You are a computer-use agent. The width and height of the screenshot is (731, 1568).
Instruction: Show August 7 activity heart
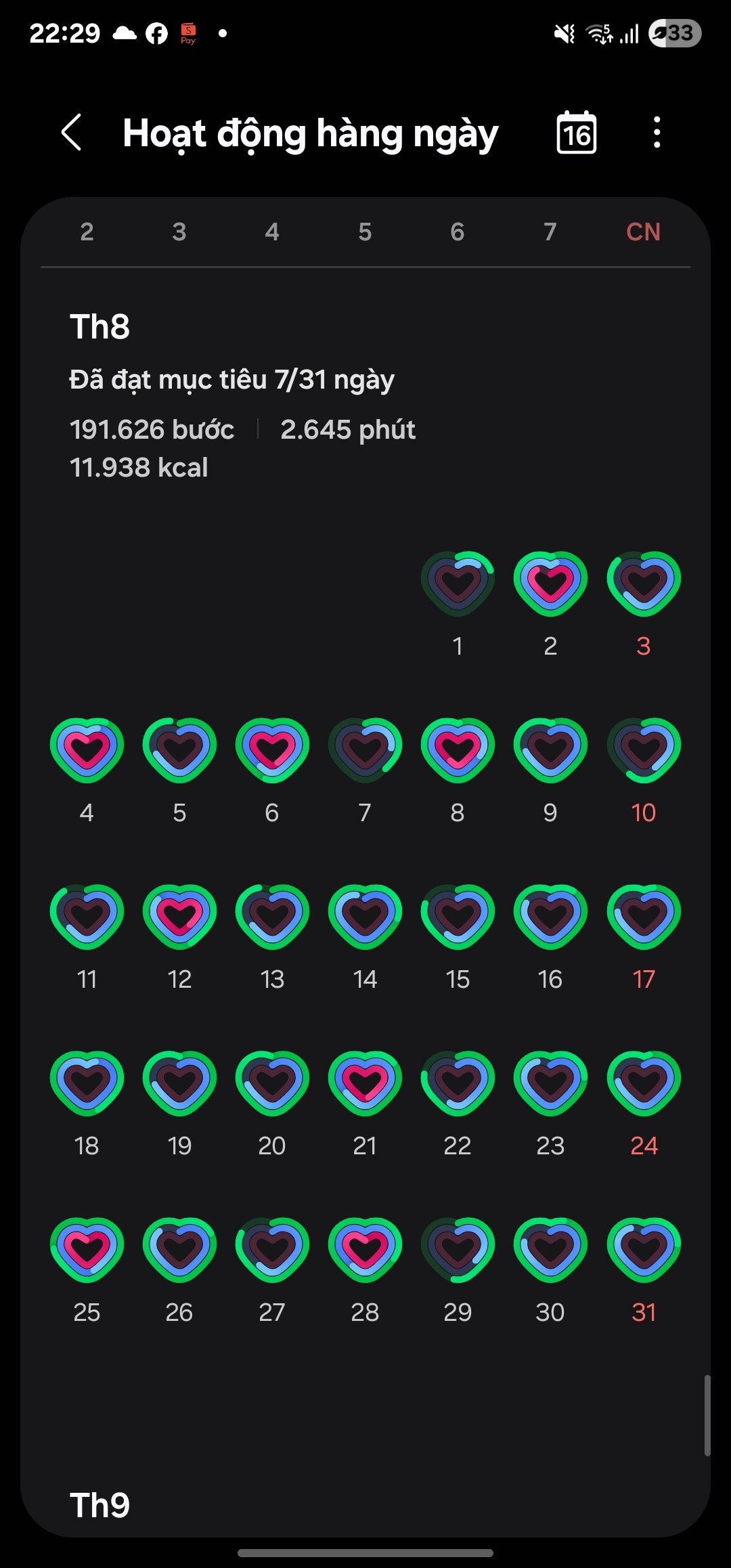[365, 750]
